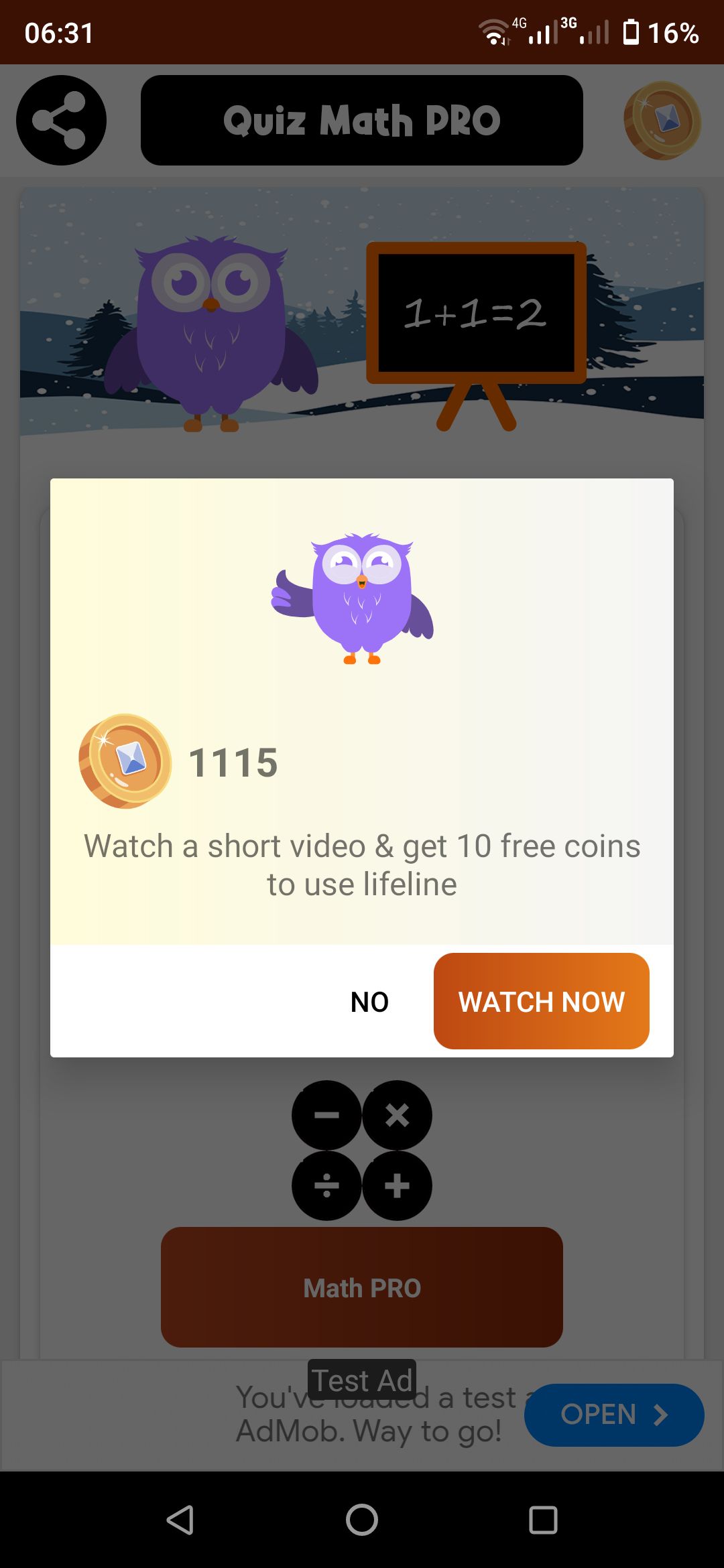Tap WATCH NOW to earn free coins

coord(541,1001)
